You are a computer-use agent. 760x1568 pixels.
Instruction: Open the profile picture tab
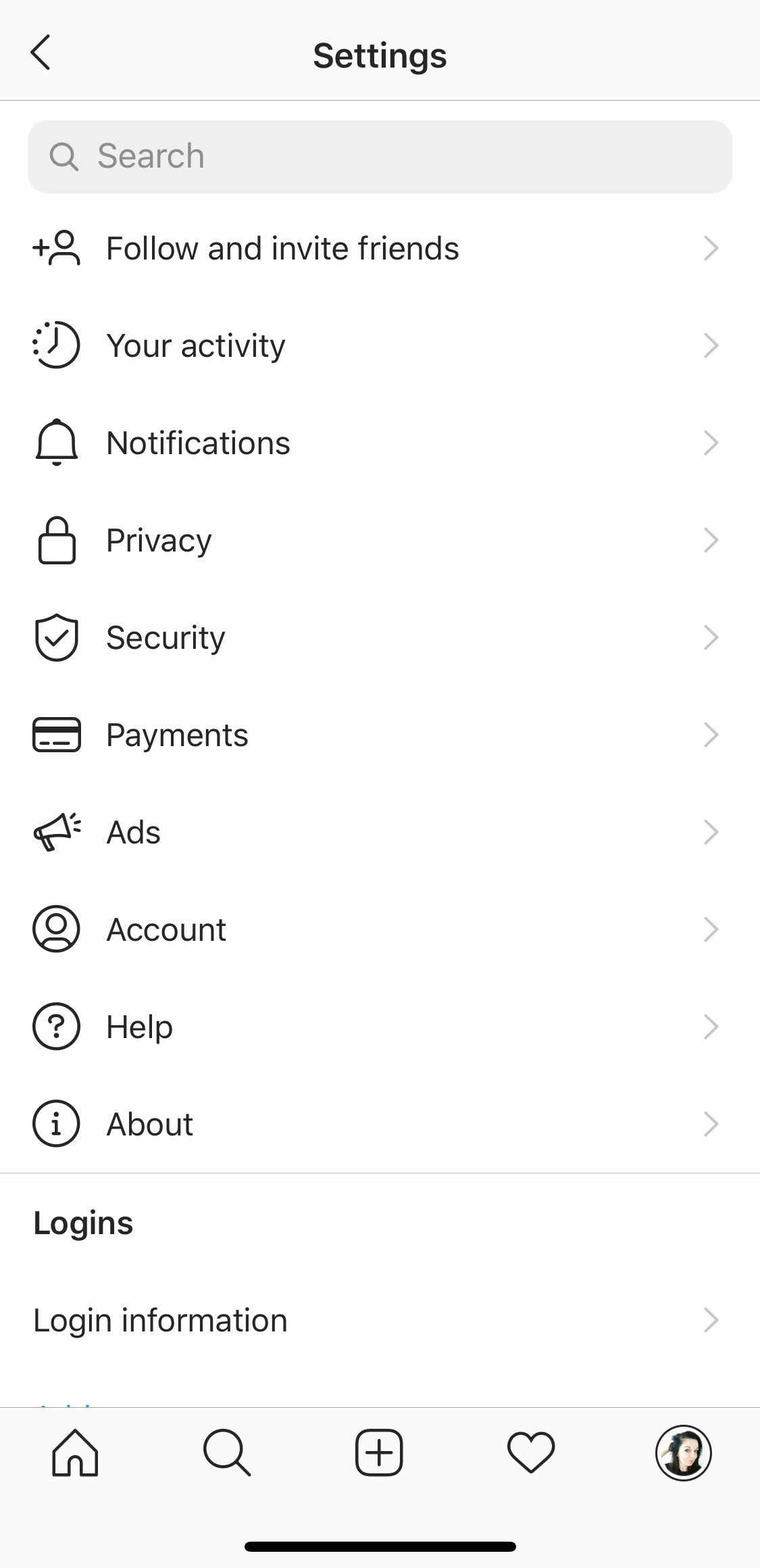[683, 1452]
